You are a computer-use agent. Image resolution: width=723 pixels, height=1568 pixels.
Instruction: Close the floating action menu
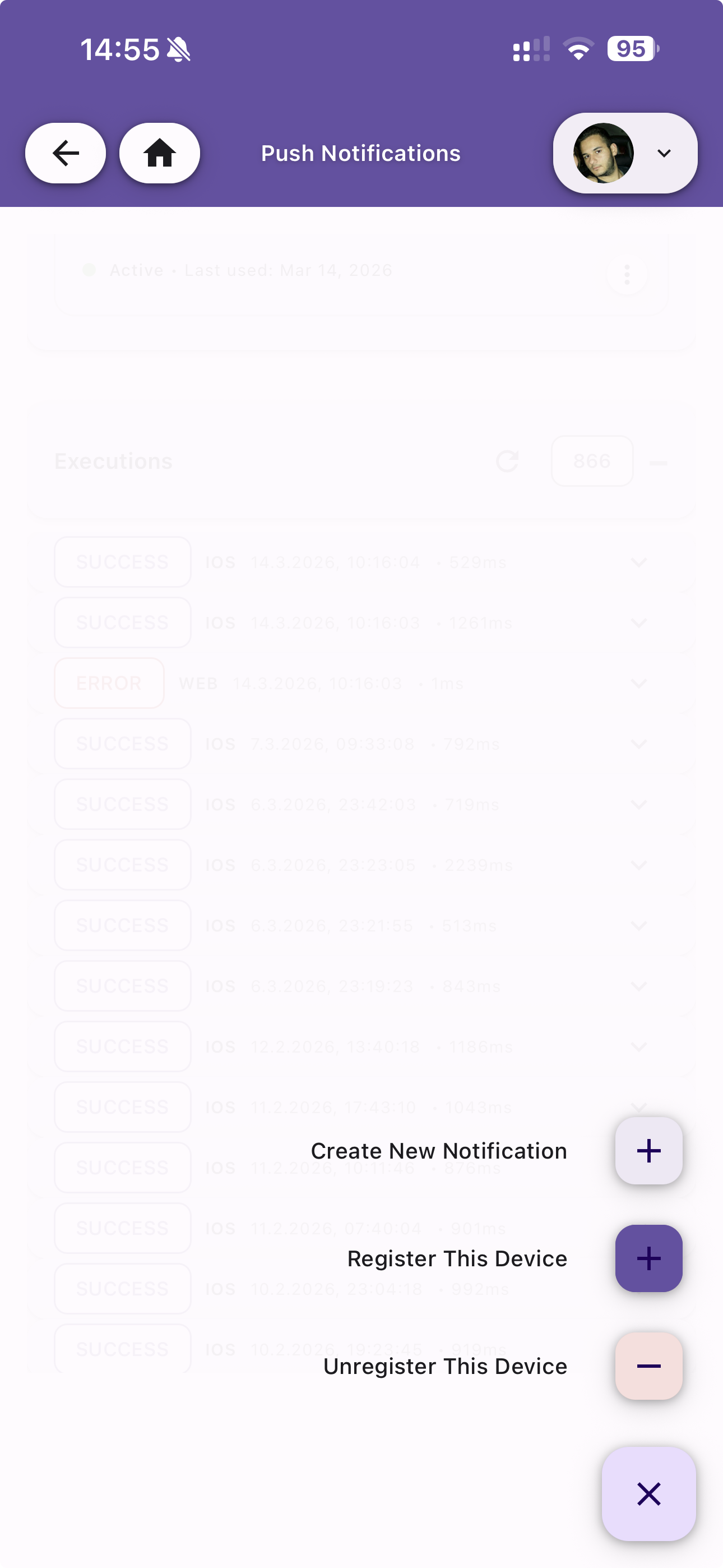click(648, 1494)
